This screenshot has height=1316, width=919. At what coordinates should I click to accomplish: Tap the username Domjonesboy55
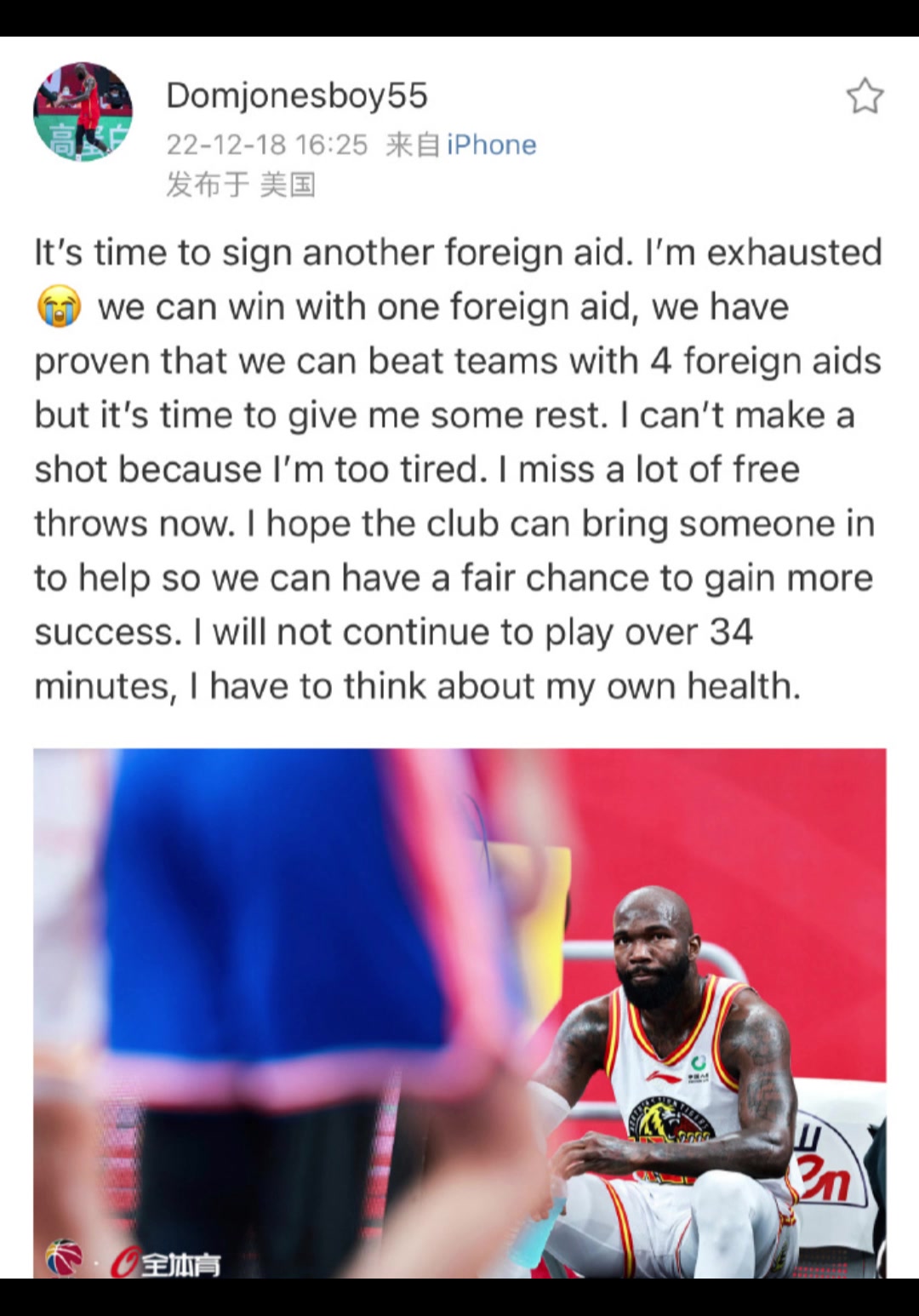tap(296, 95)
